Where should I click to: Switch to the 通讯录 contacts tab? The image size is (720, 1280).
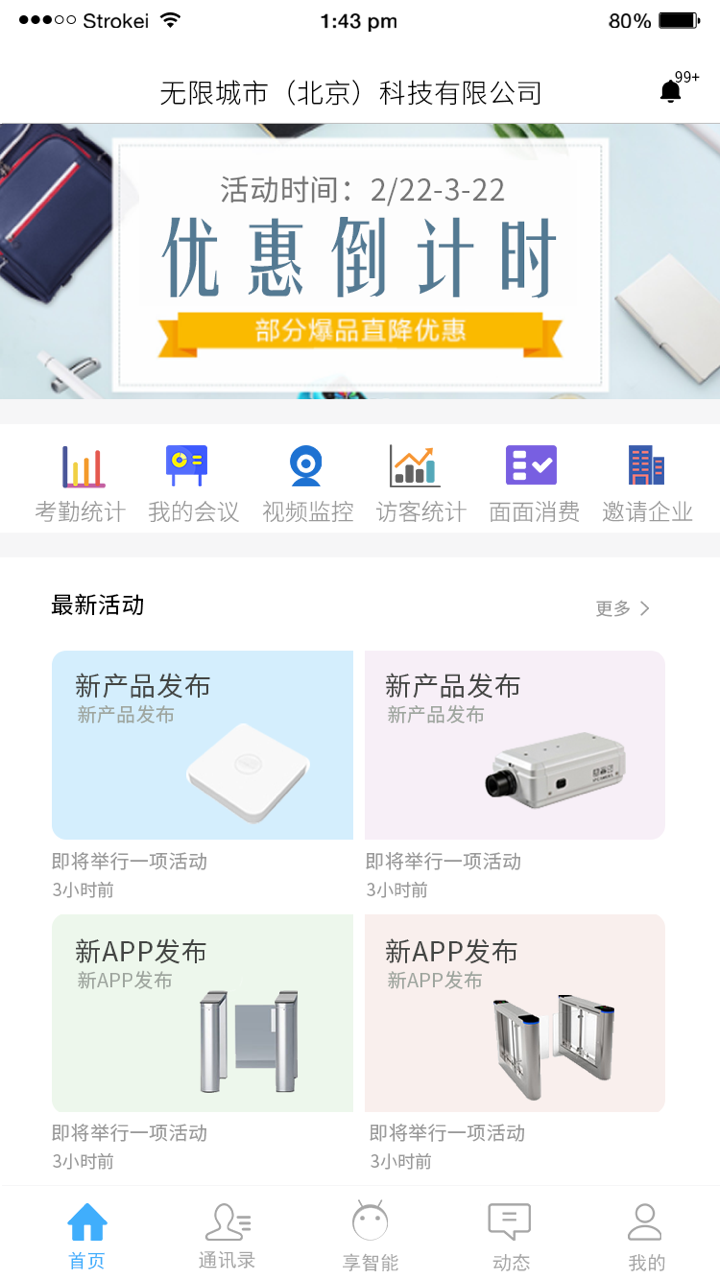227,1236
